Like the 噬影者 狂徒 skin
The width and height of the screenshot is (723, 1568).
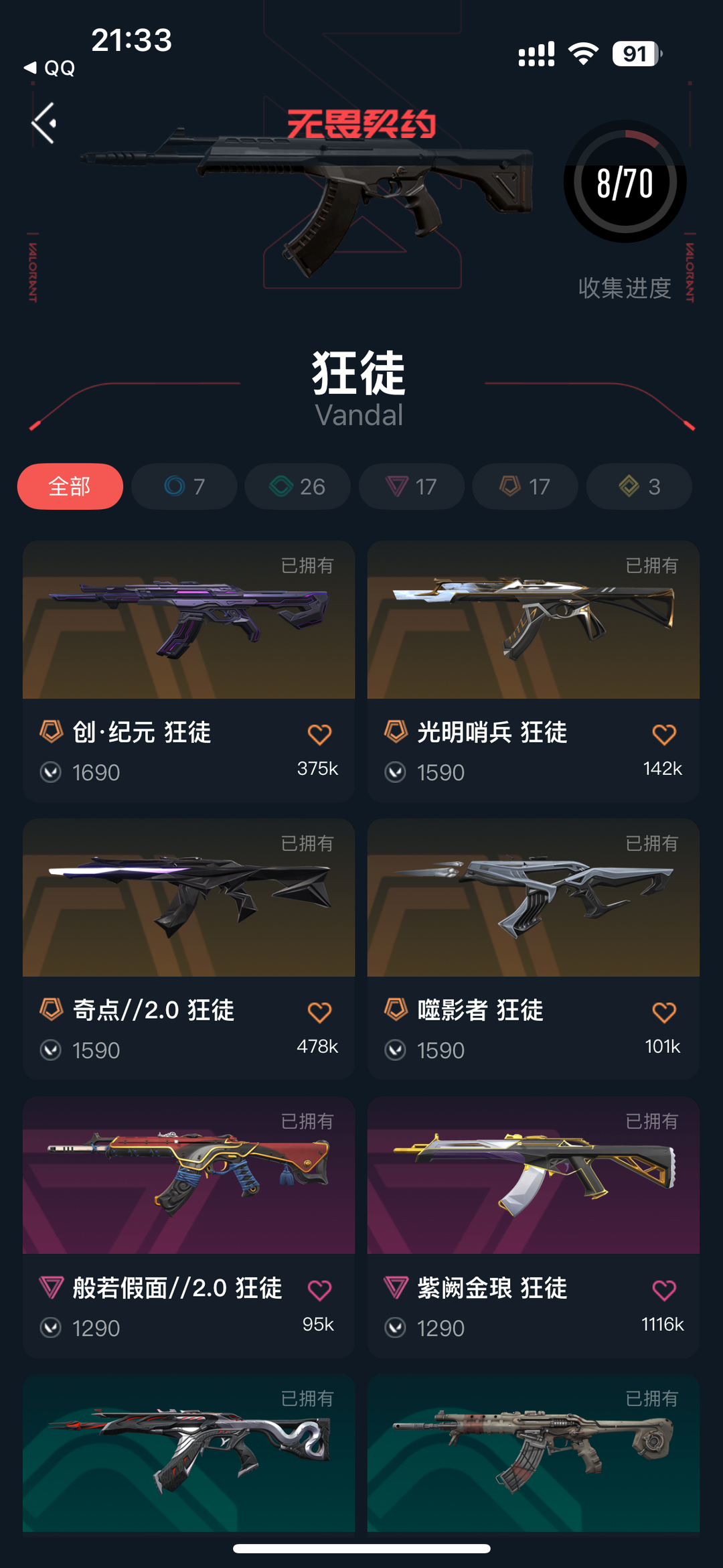(x=664, y=1012)
